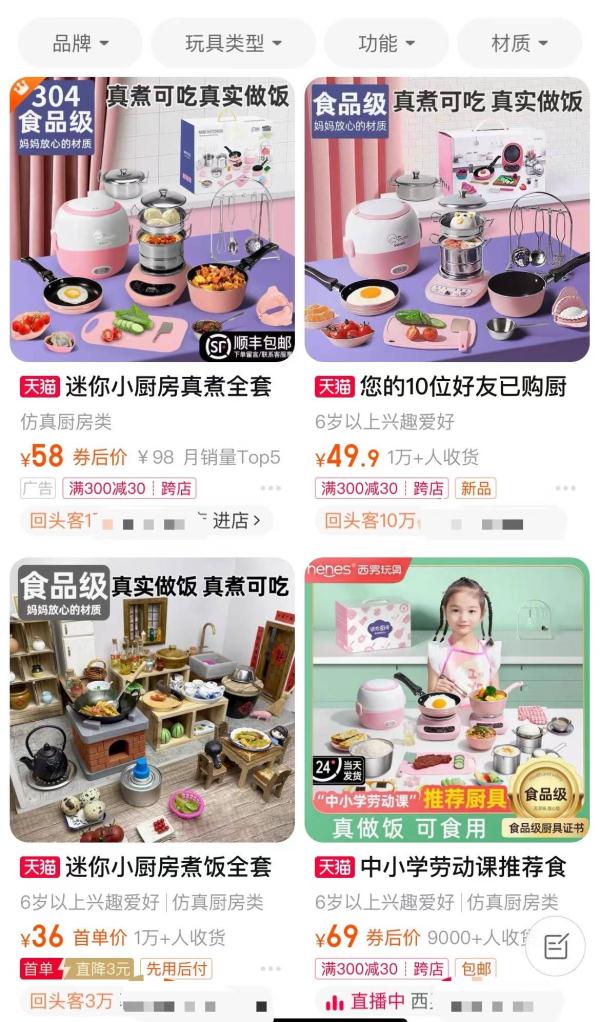Open the 材质 filter dropdown

click(519, 43)
